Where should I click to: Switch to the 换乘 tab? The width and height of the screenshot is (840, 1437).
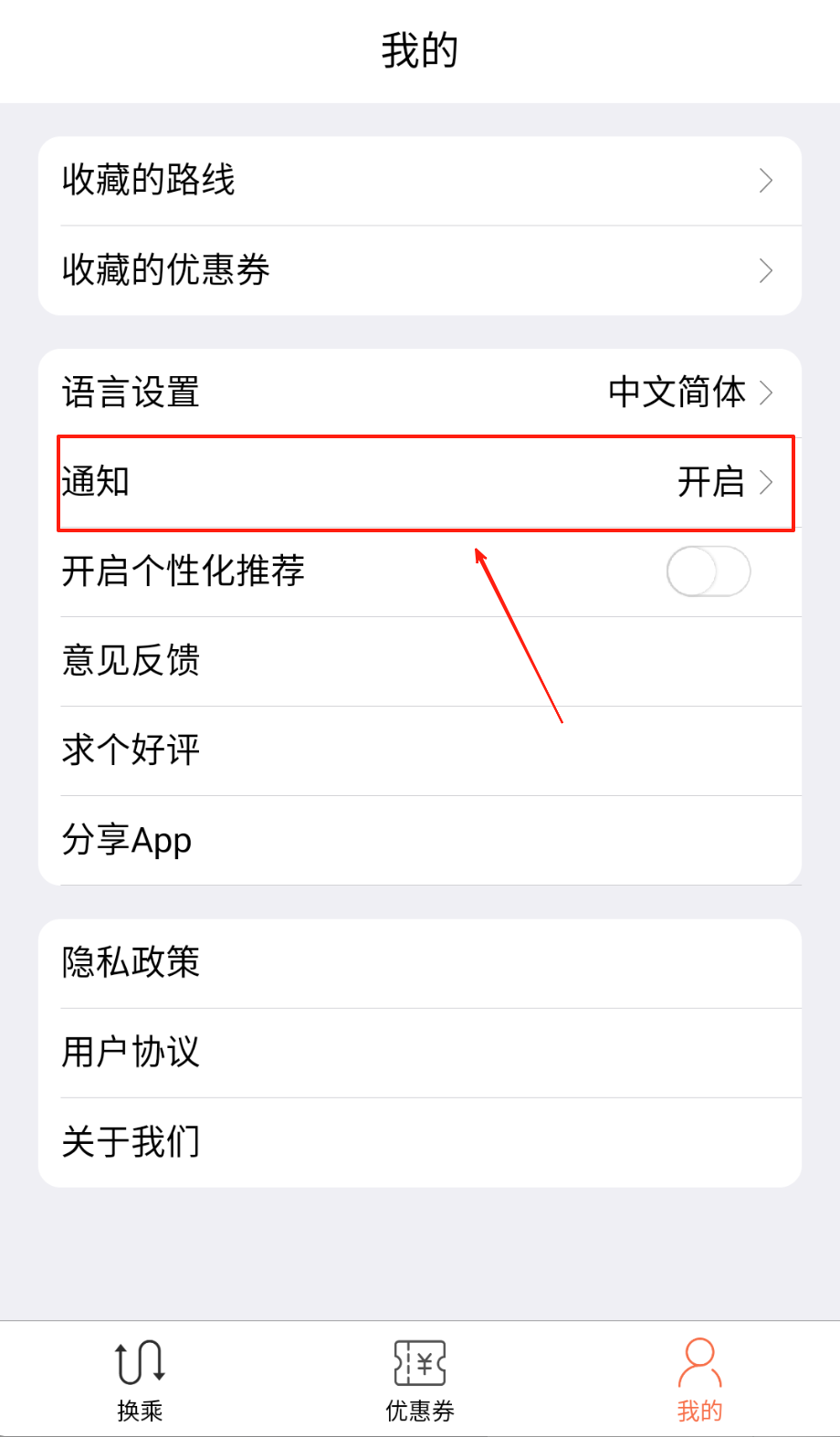pos(140,1379)
